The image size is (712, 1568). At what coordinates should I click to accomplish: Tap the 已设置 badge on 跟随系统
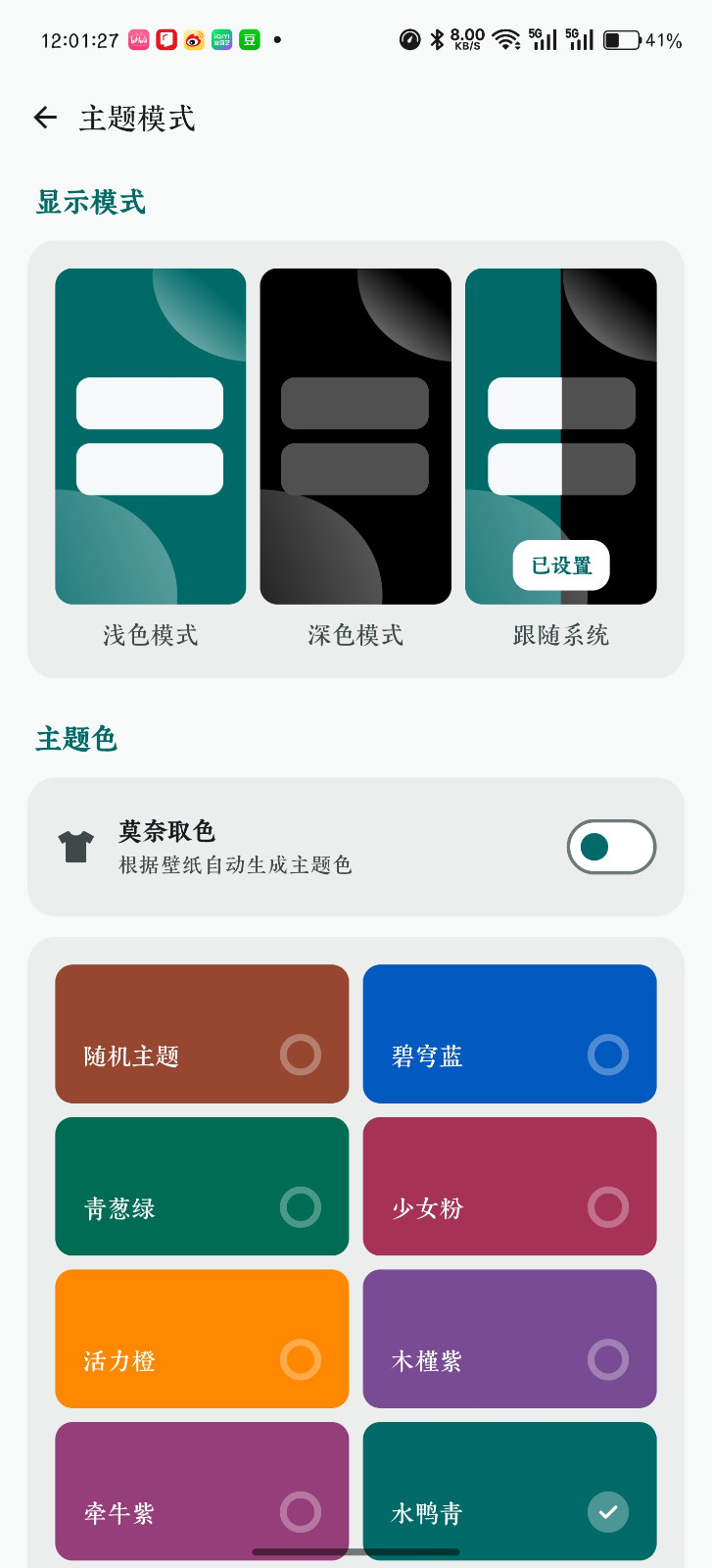(x=560, y=565)
